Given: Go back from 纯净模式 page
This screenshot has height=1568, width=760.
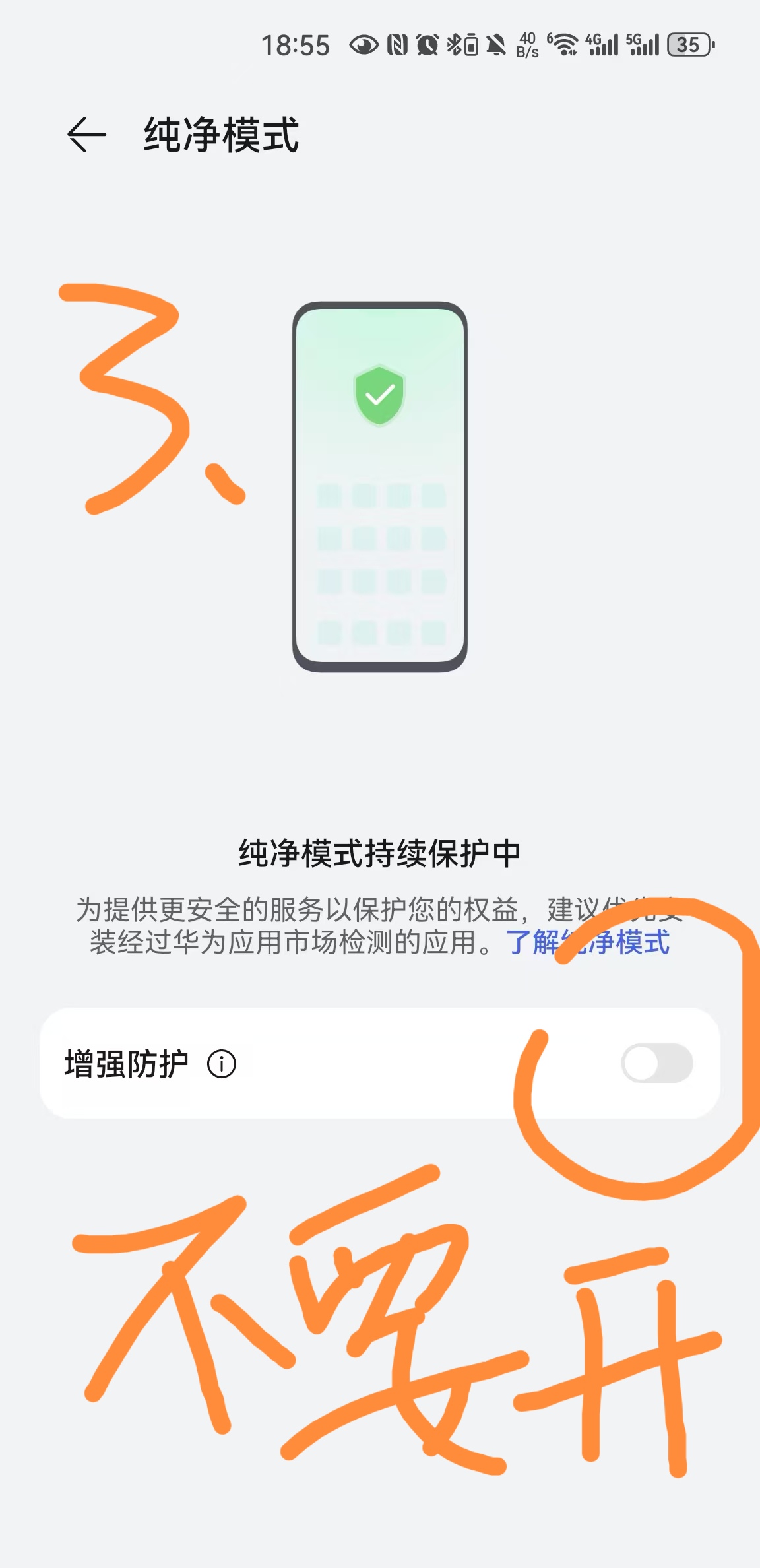Looking at the screenshot, I should click(86, 135).
